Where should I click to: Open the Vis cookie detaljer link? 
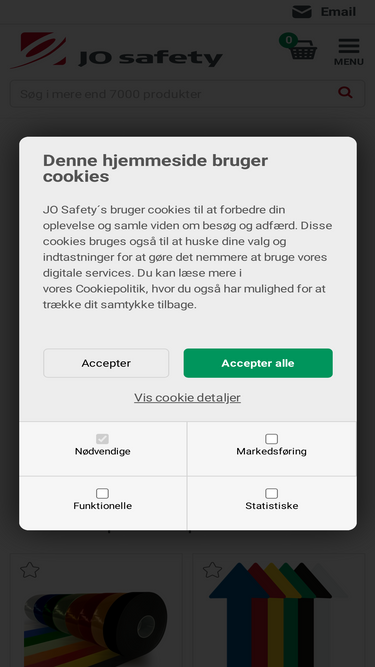coord(188,397)
